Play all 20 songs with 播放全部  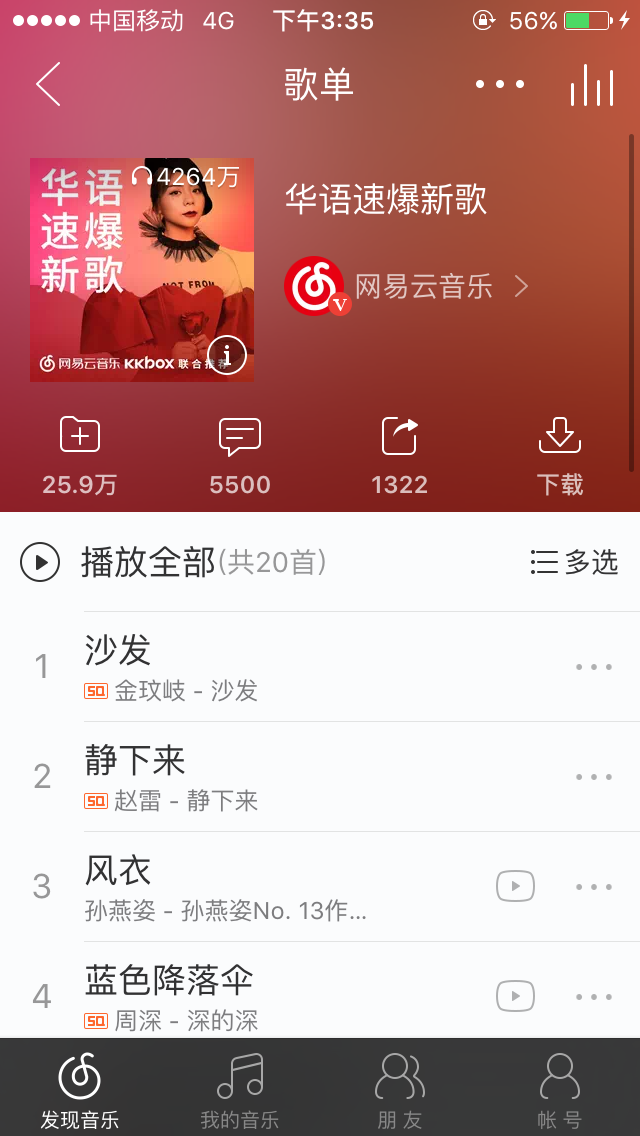150,563
